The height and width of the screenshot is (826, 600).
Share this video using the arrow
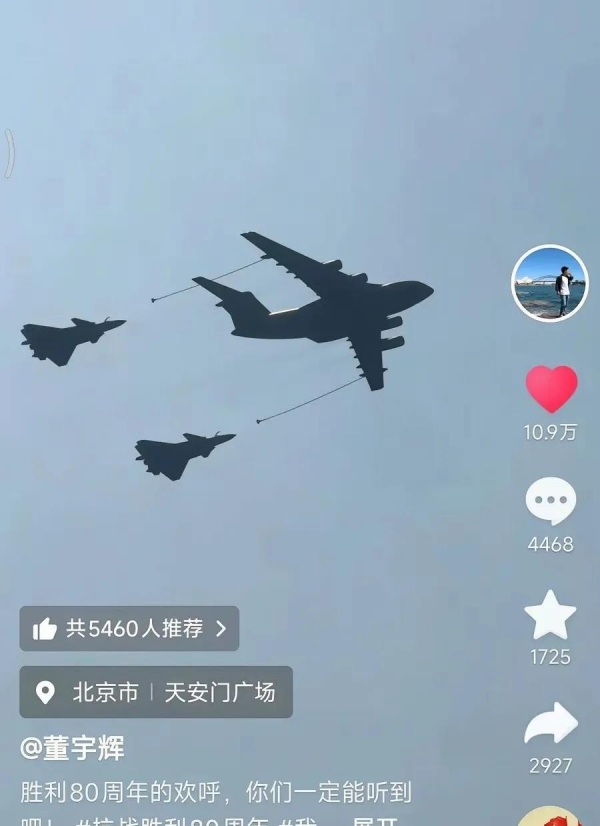click(551, 723)
